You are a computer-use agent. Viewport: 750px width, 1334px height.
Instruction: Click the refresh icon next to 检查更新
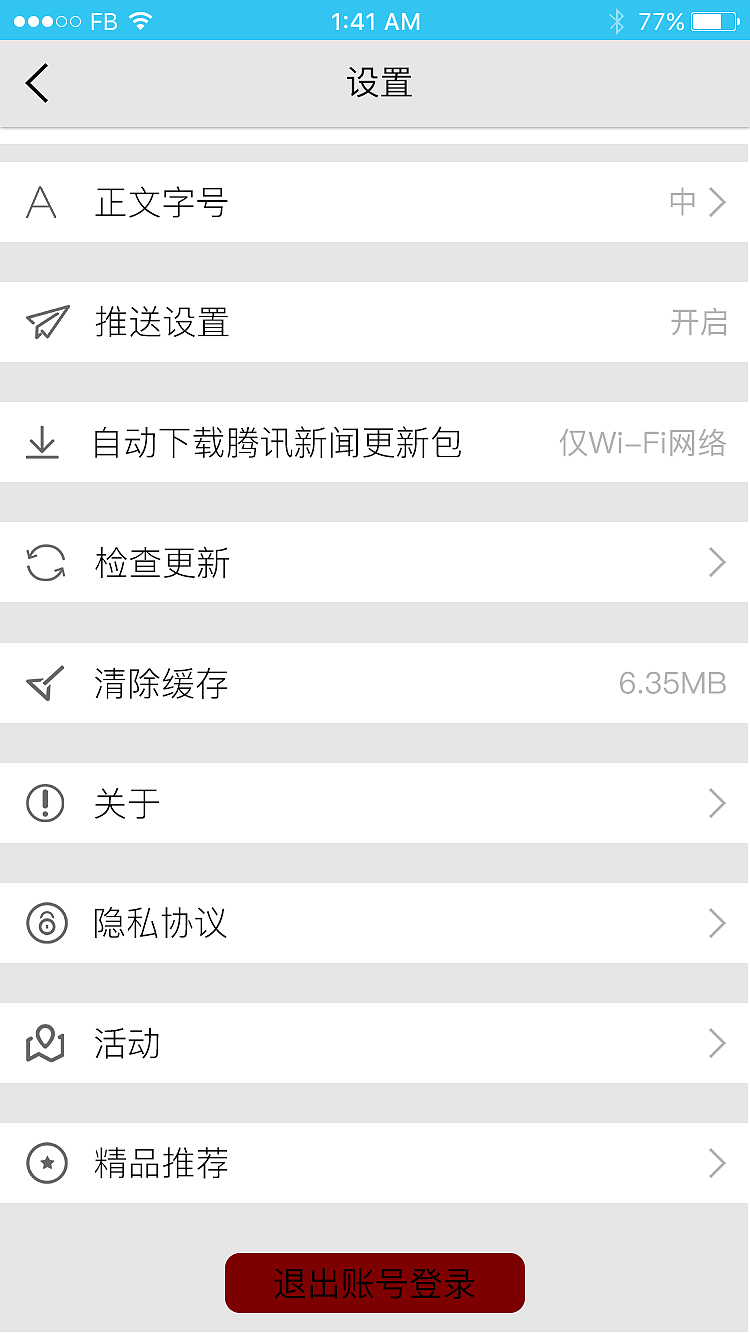click(x=43, y=563)
